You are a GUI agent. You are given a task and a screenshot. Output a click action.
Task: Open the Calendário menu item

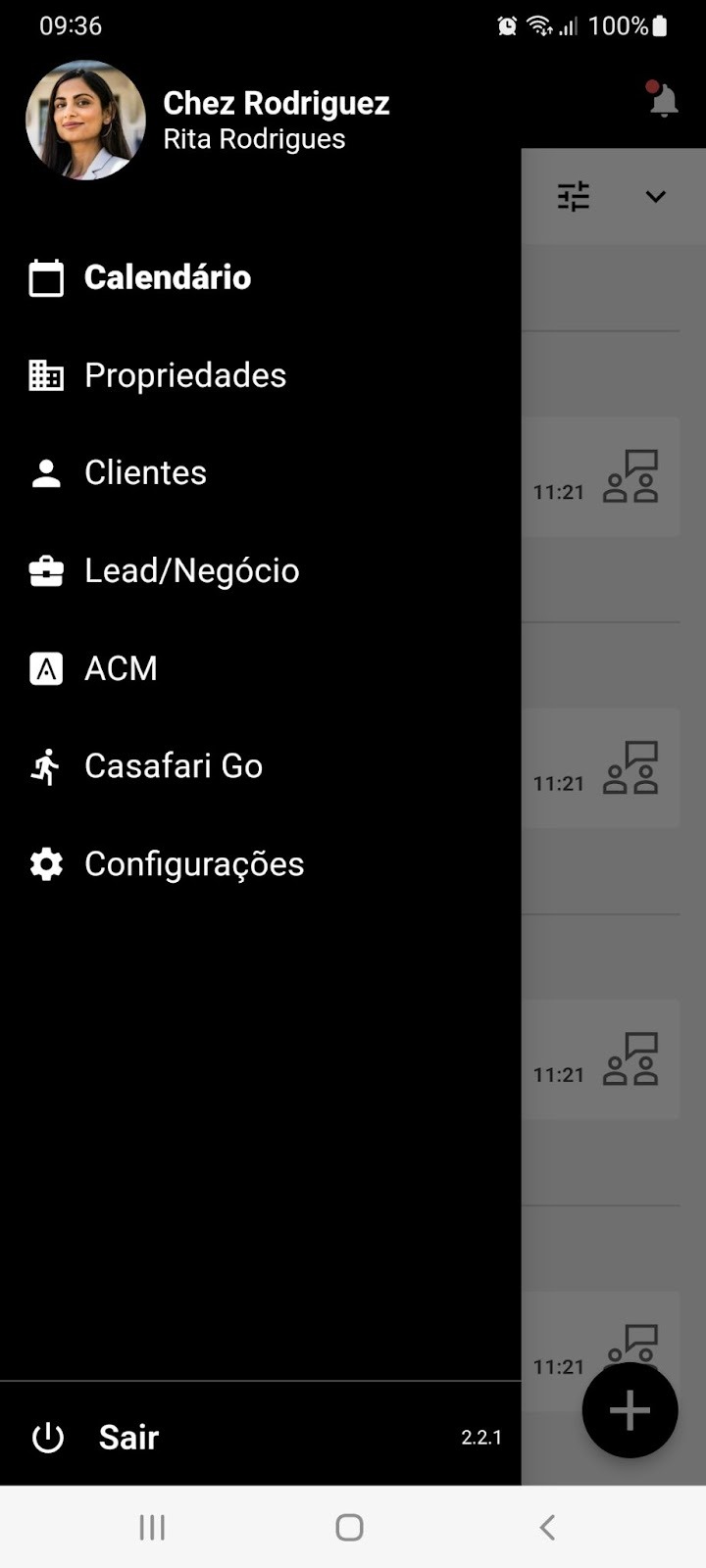point(260,277)
